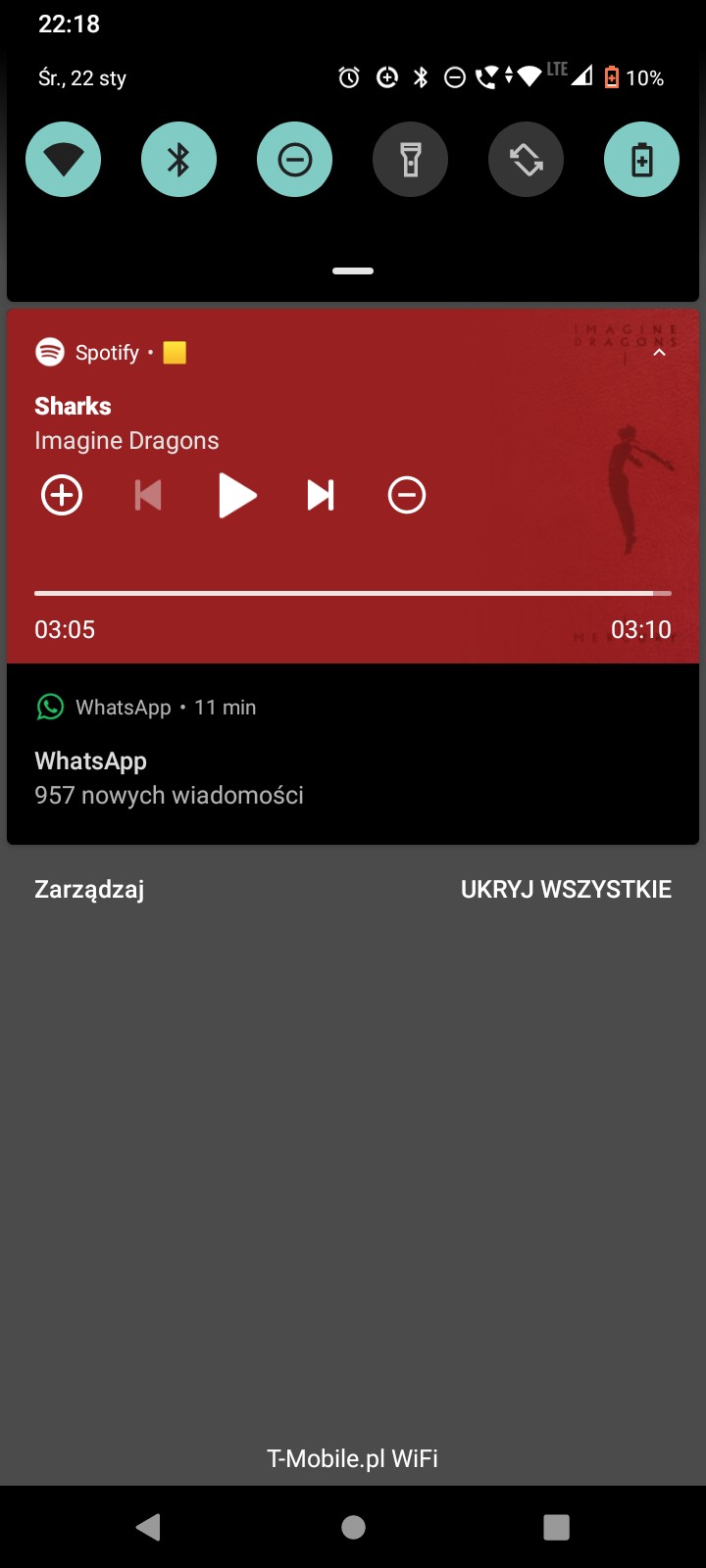
Task: Disable Do Not Disturb quick tile
Action: pyautogui.click(x=294, y=160)
